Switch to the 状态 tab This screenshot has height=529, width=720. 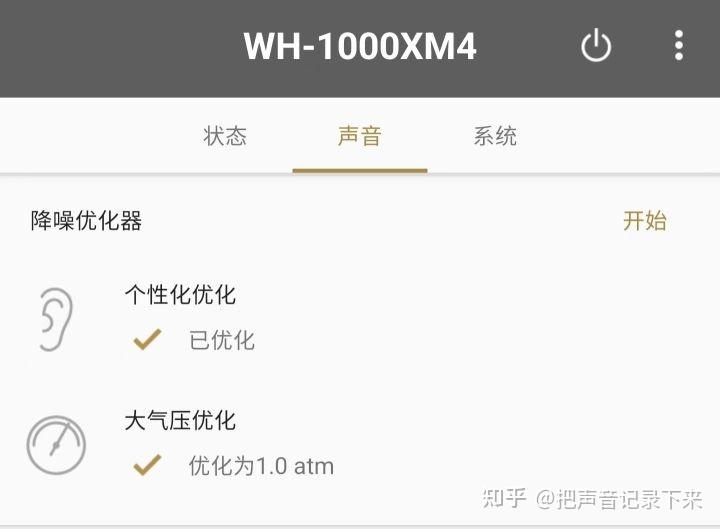(x=225, y=137)
